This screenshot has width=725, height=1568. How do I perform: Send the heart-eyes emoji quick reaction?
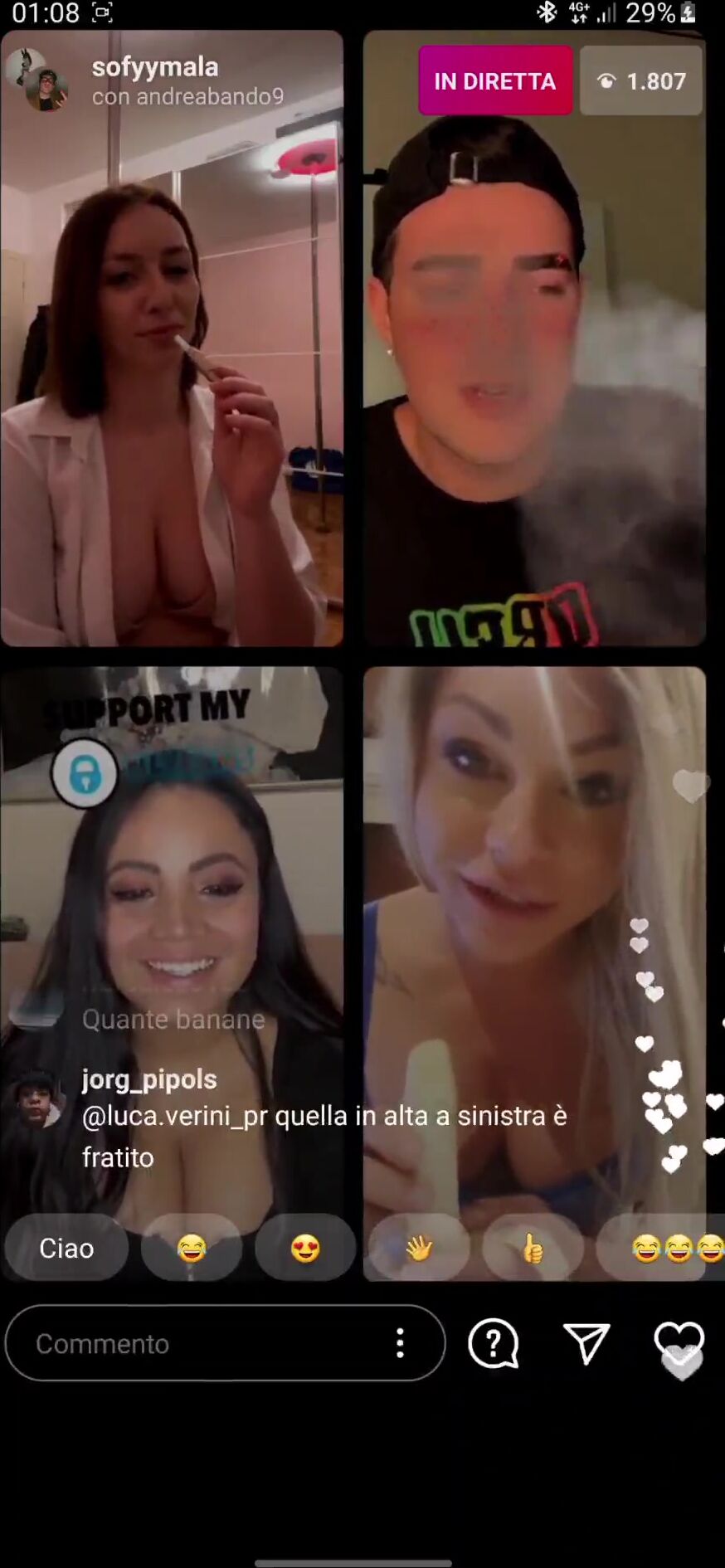point(305,1248)
